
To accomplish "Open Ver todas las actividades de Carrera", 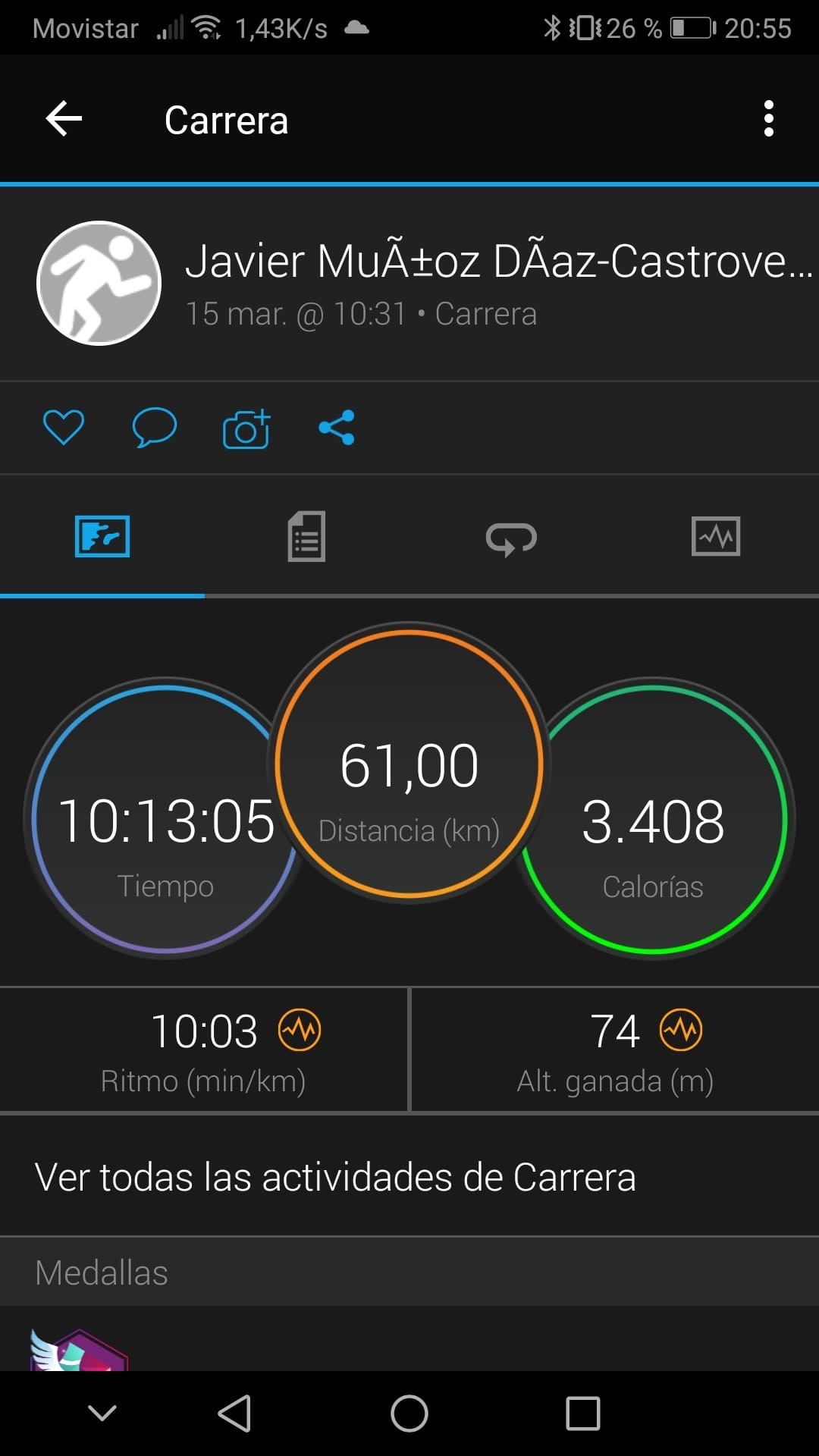I will pos(335,1177).
